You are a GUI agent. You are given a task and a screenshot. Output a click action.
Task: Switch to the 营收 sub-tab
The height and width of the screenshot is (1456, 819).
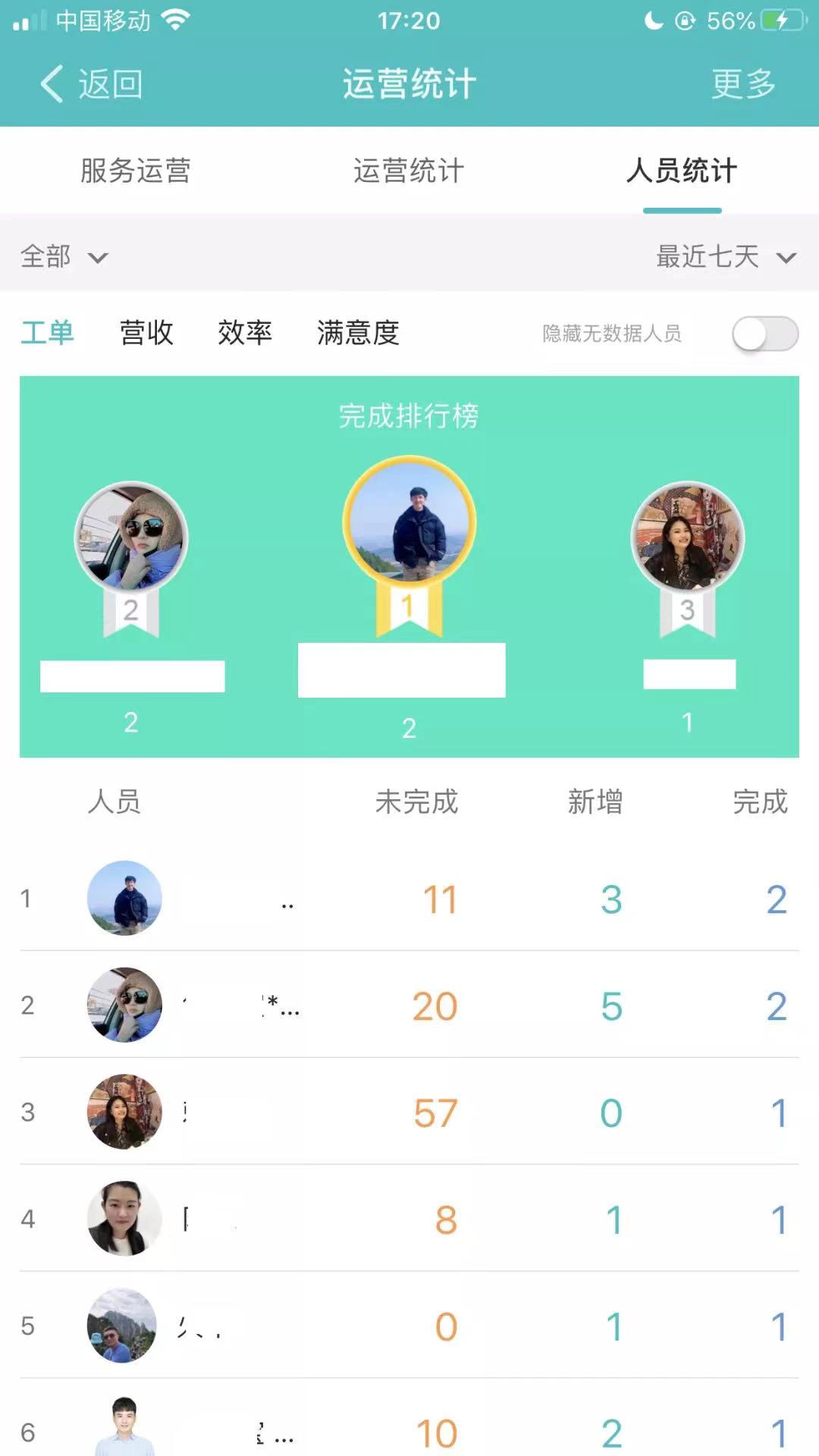146,333
